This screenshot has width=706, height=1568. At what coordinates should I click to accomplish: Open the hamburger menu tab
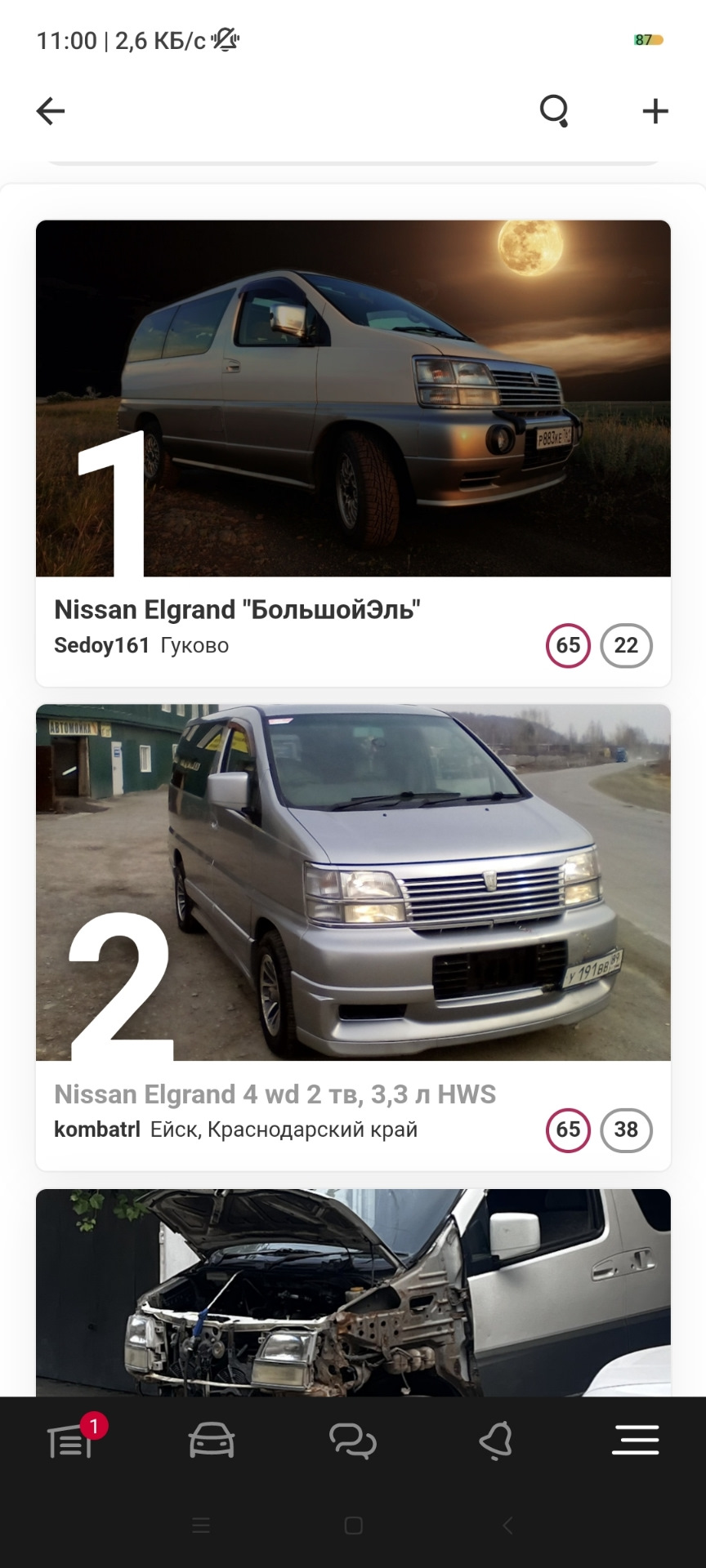point(636,1441)
